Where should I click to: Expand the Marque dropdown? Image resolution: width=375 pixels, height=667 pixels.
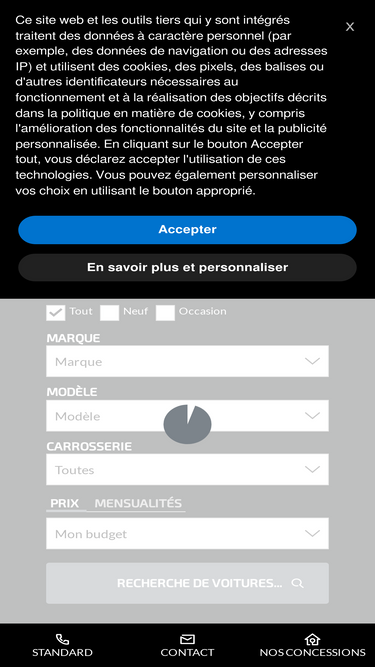point(188,361)
